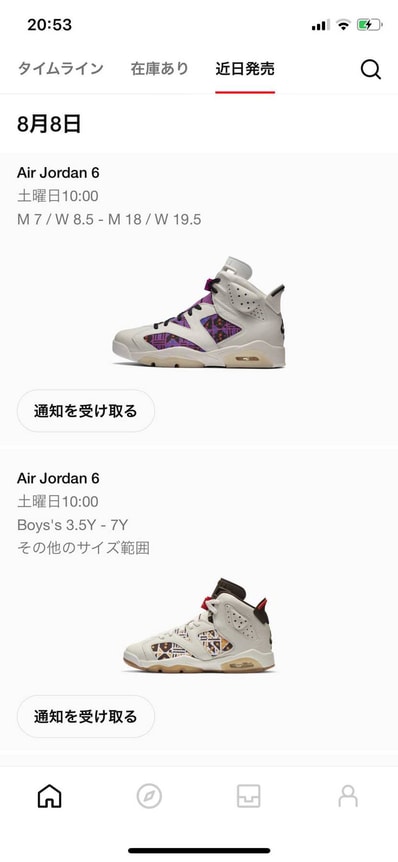The height and width of the screenshot is (862, 398).
Task: Tap 通知を受け取る for the purple Air Jordan 6
Action: (86, 411)
